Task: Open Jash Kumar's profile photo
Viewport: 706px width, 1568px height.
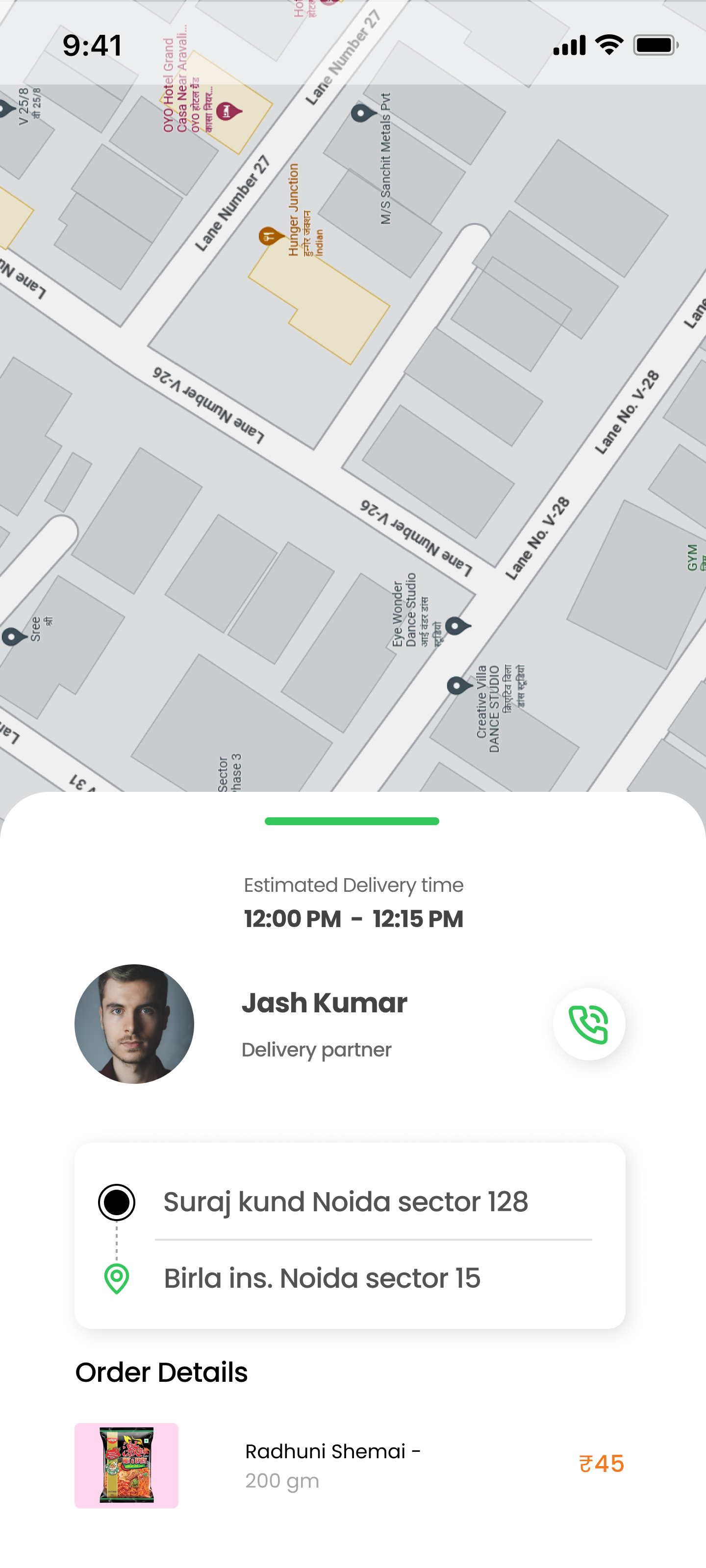Action: click(x=134, y=1024)
